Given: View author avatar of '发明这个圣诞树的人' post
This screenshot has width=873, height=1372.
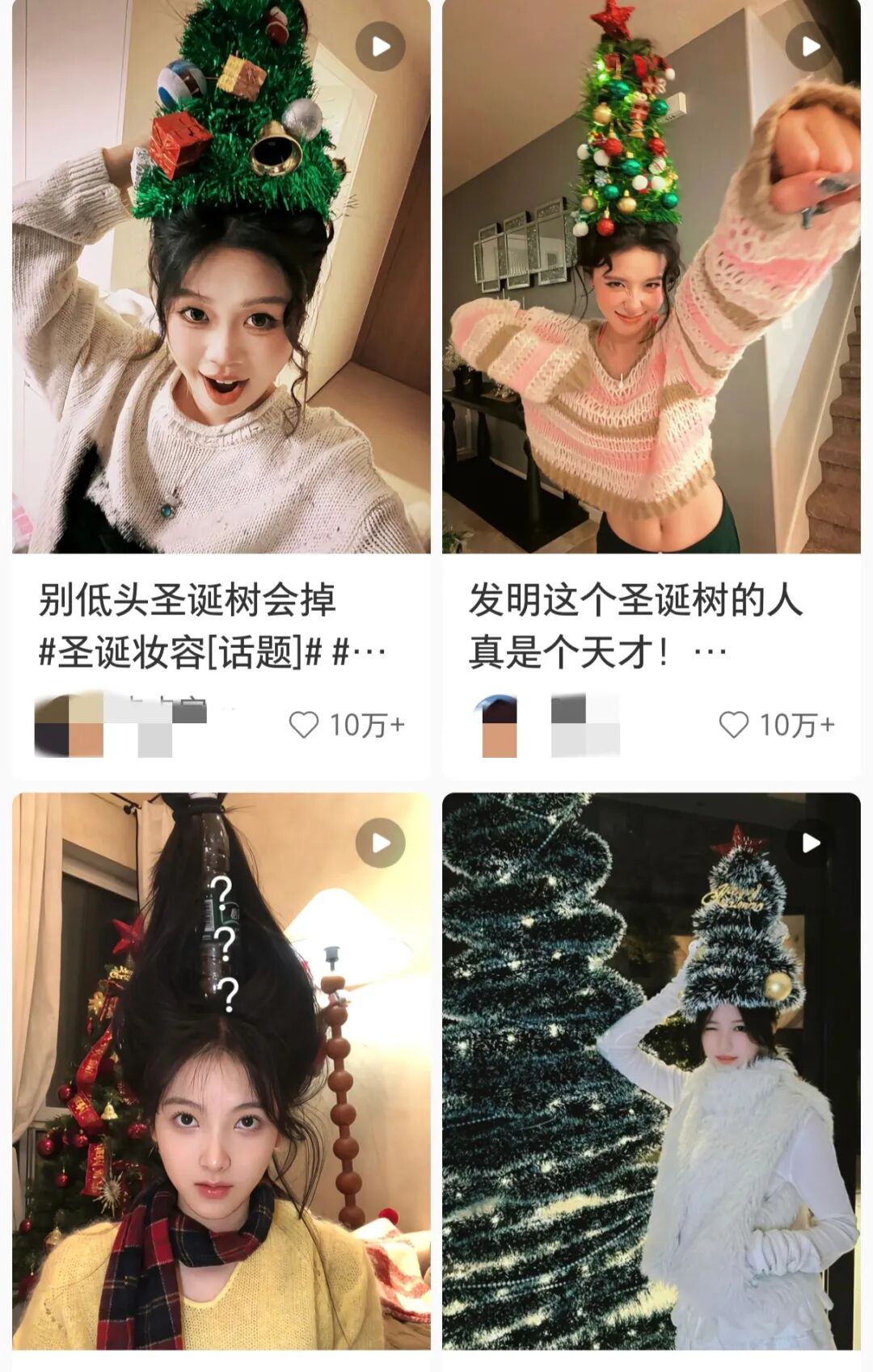Looking at the screenshot, I should [499, 725].
